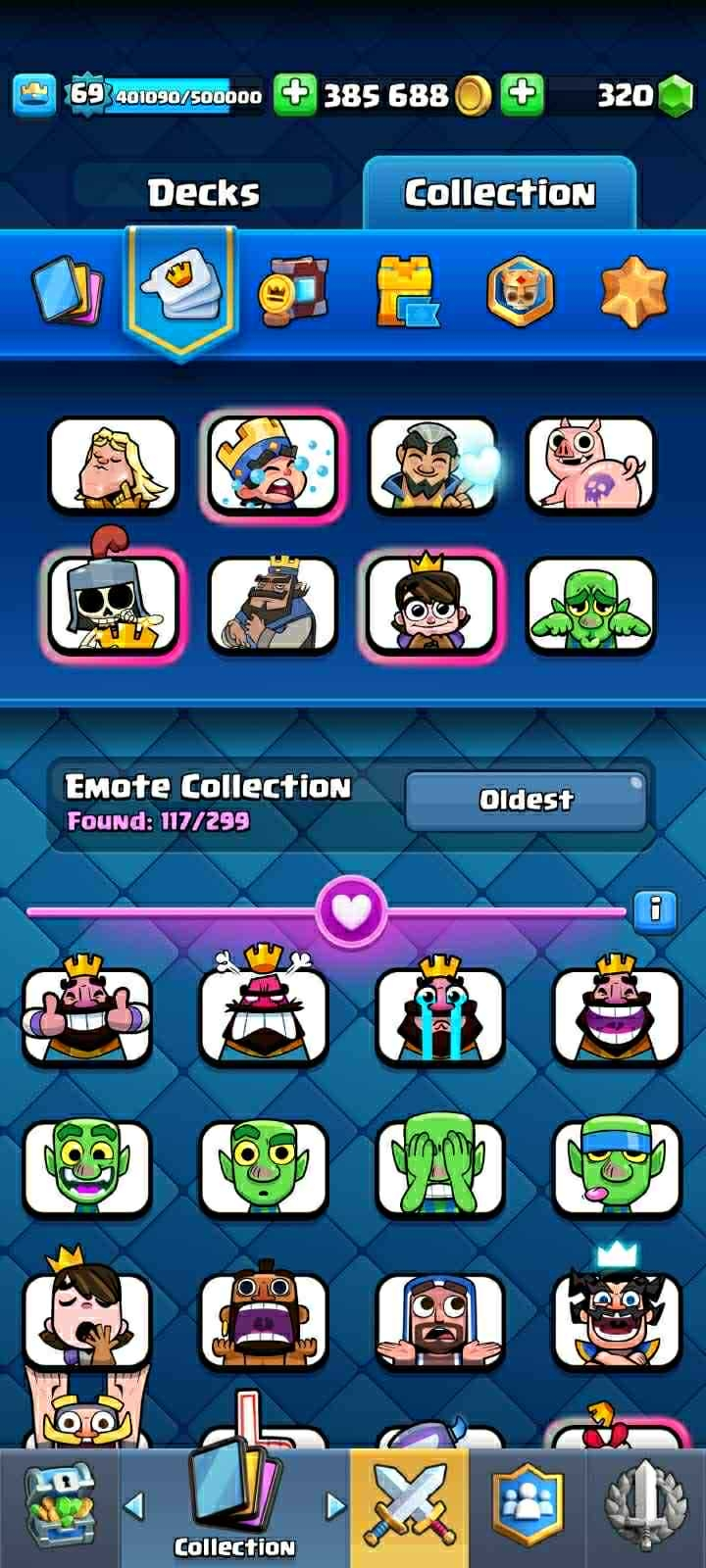
Task: Go to the battle crossed swords tab
Action: tap(409, 1507)
